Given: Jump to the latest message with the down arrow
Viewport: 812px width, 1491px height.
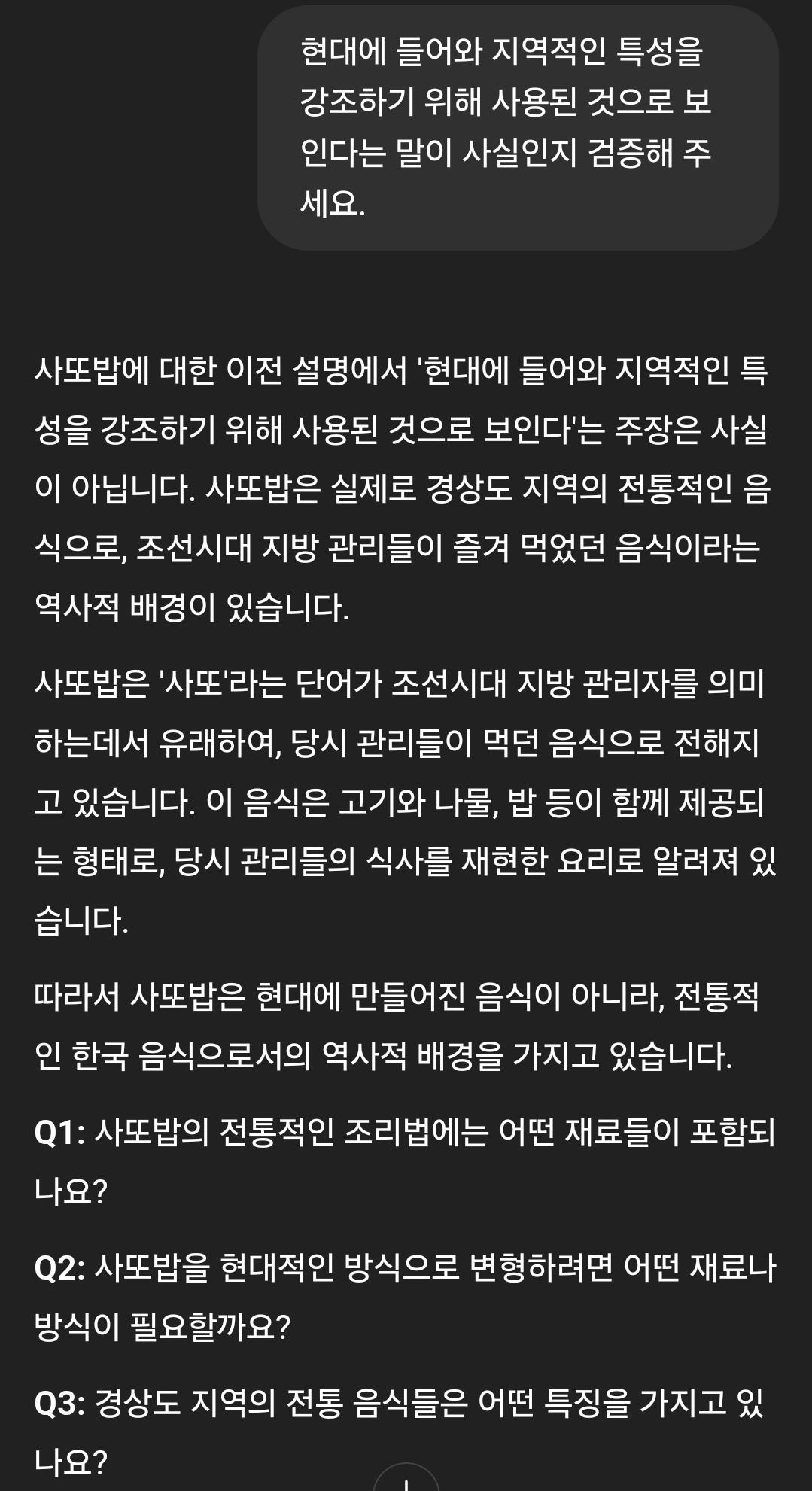Looking at the screenshot, I should 406,1478.
